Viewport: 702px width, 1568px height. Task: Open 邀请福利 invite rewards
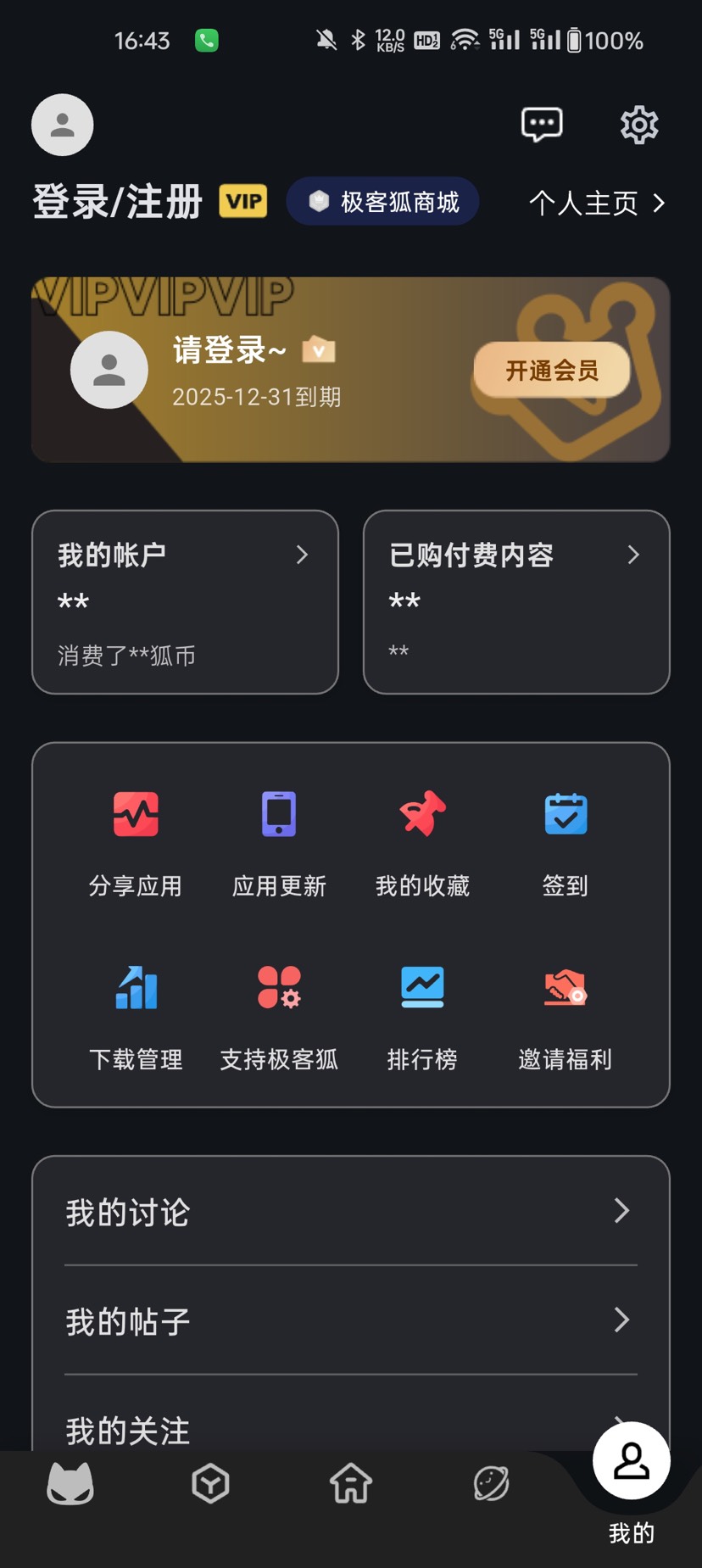(x=565, y=988)
